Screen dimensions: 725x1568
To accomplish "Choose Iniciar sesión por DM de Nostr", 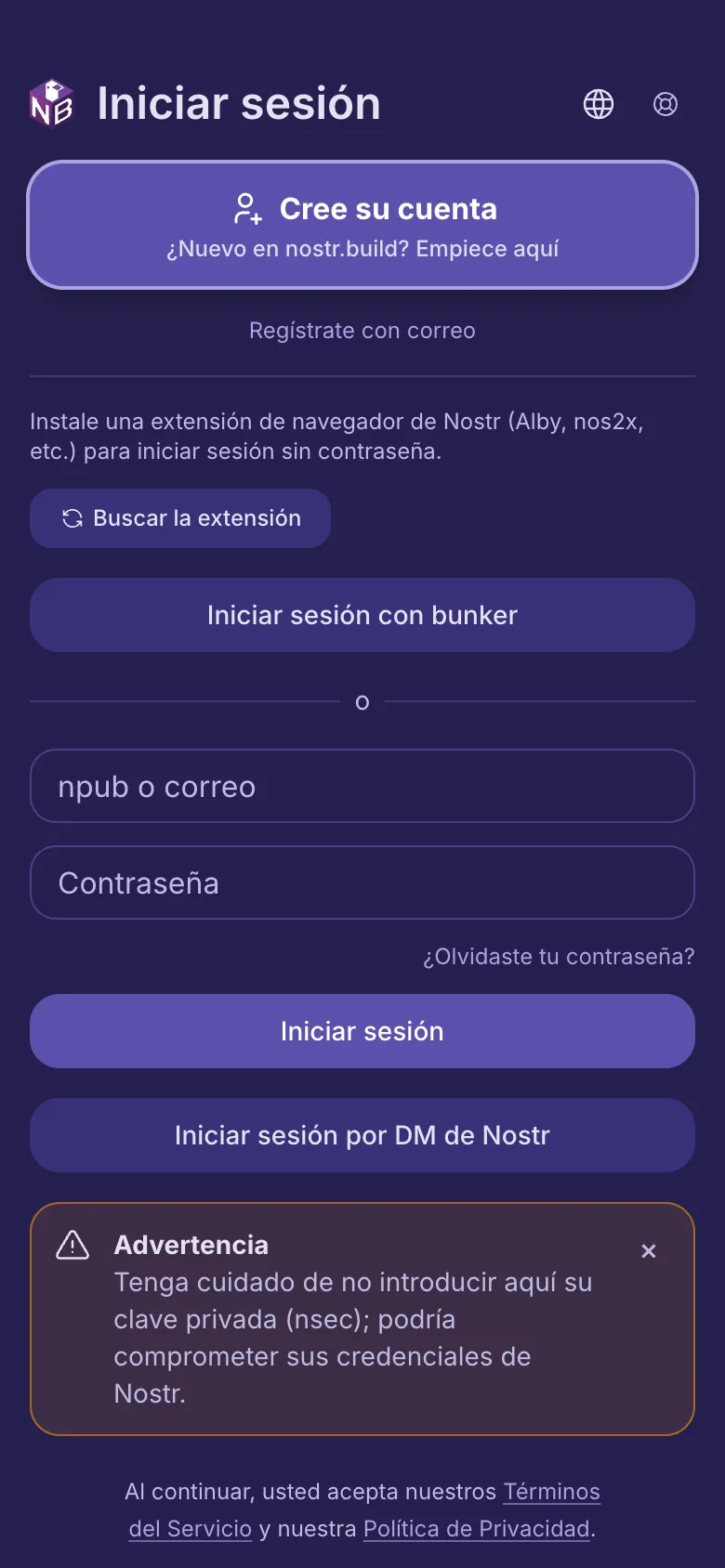I will (362, 1135).
